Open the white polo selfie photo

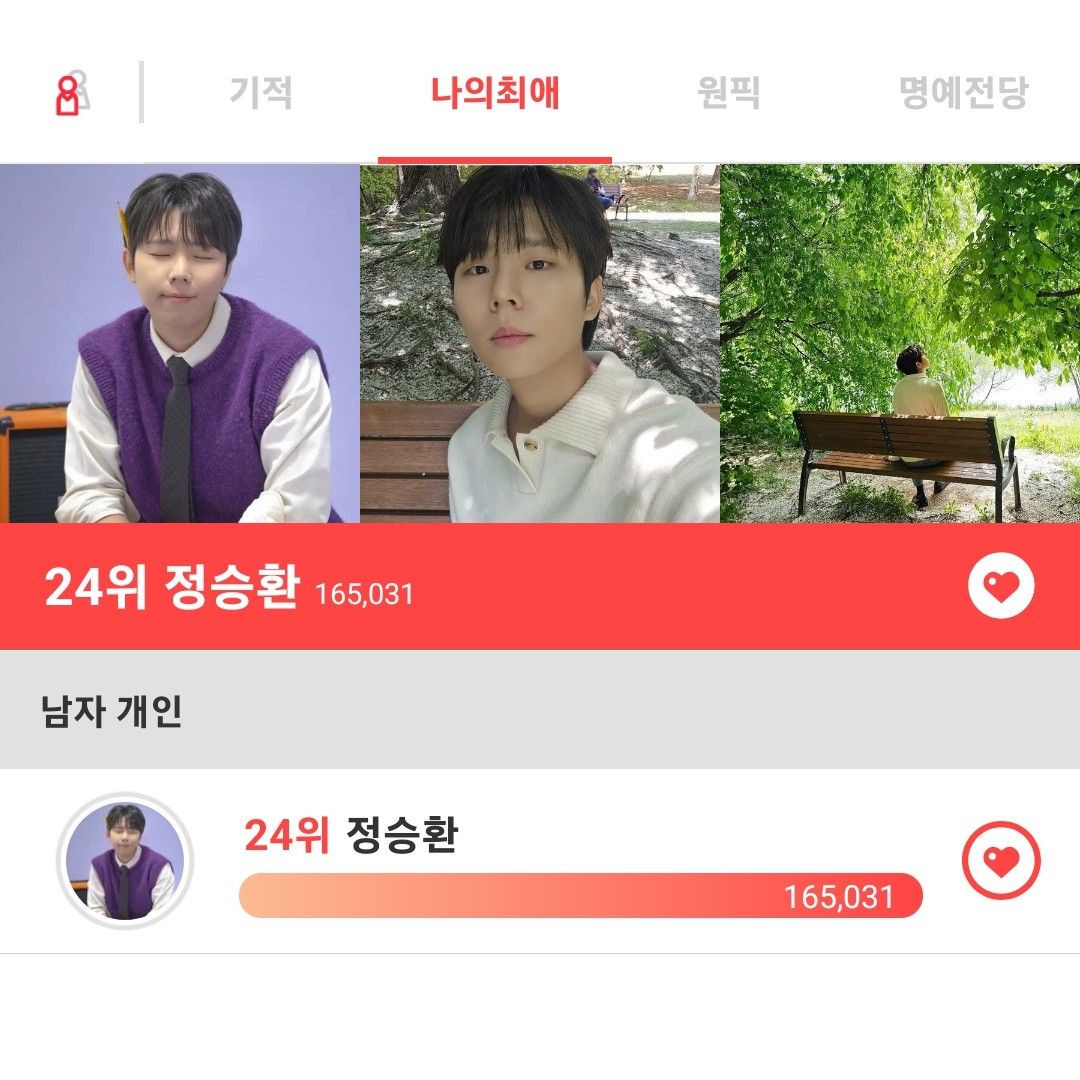[x=540, y=343]
